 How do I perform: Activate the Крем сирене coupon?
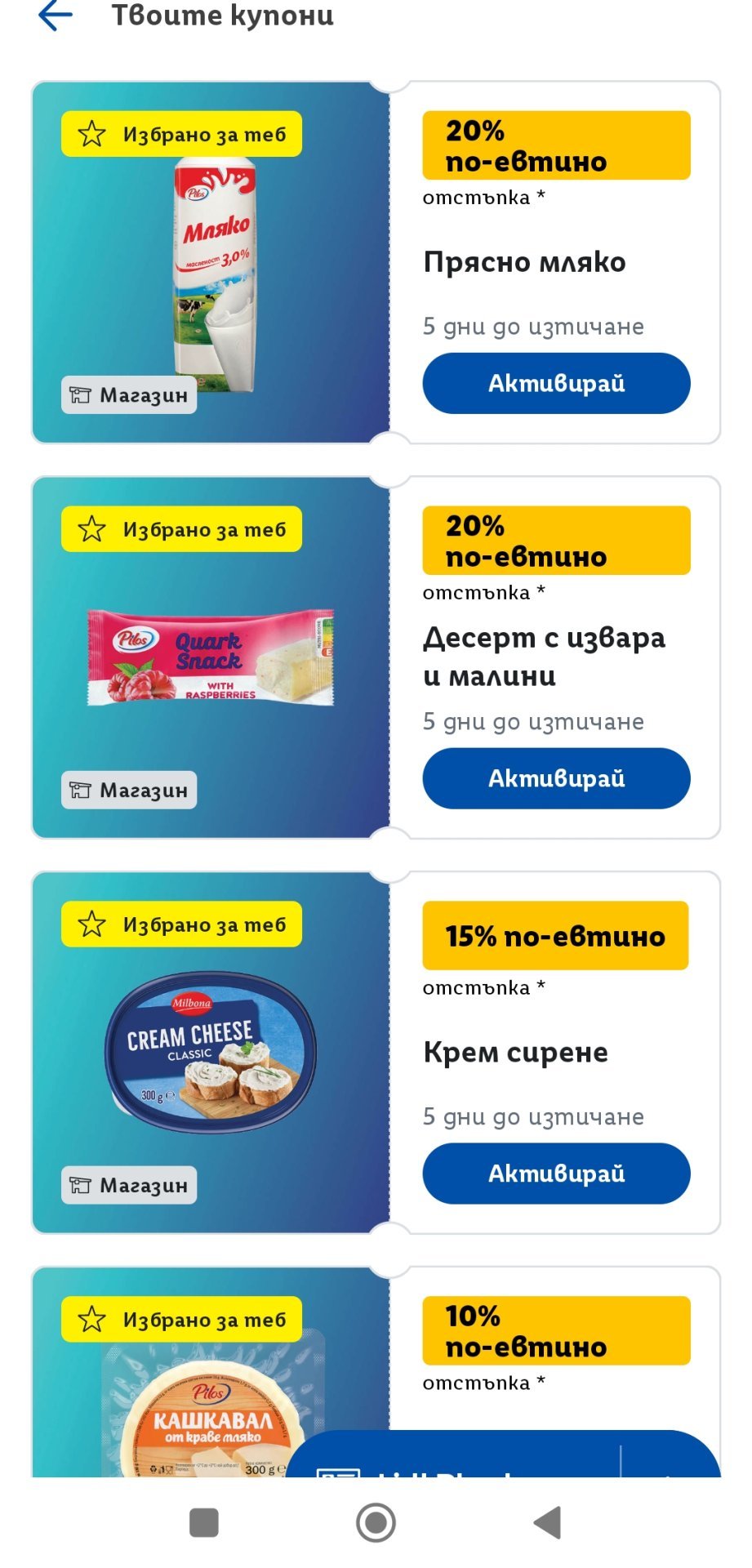coord(556,1174)
